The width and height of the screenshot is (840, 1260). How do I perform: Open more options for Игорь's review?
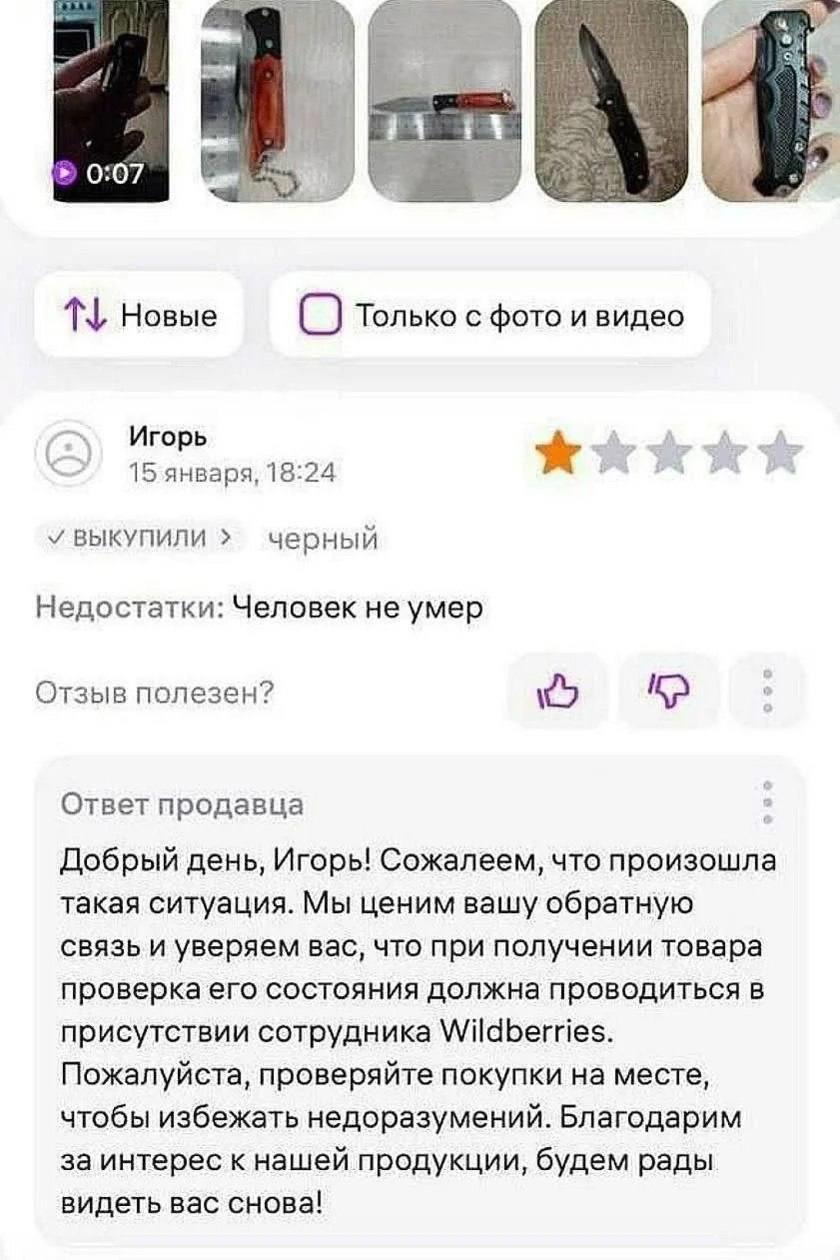coord(768,690)
